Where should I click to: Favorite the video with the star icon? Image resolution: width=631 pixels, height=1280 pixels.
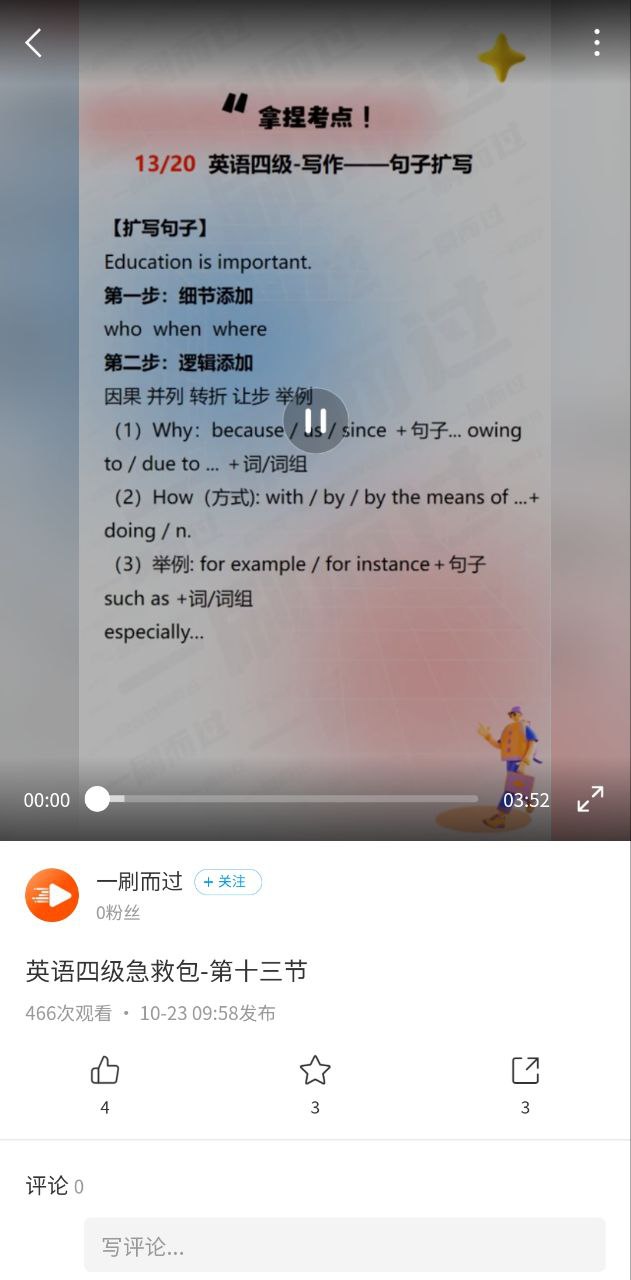click(x=315, y=1071)
